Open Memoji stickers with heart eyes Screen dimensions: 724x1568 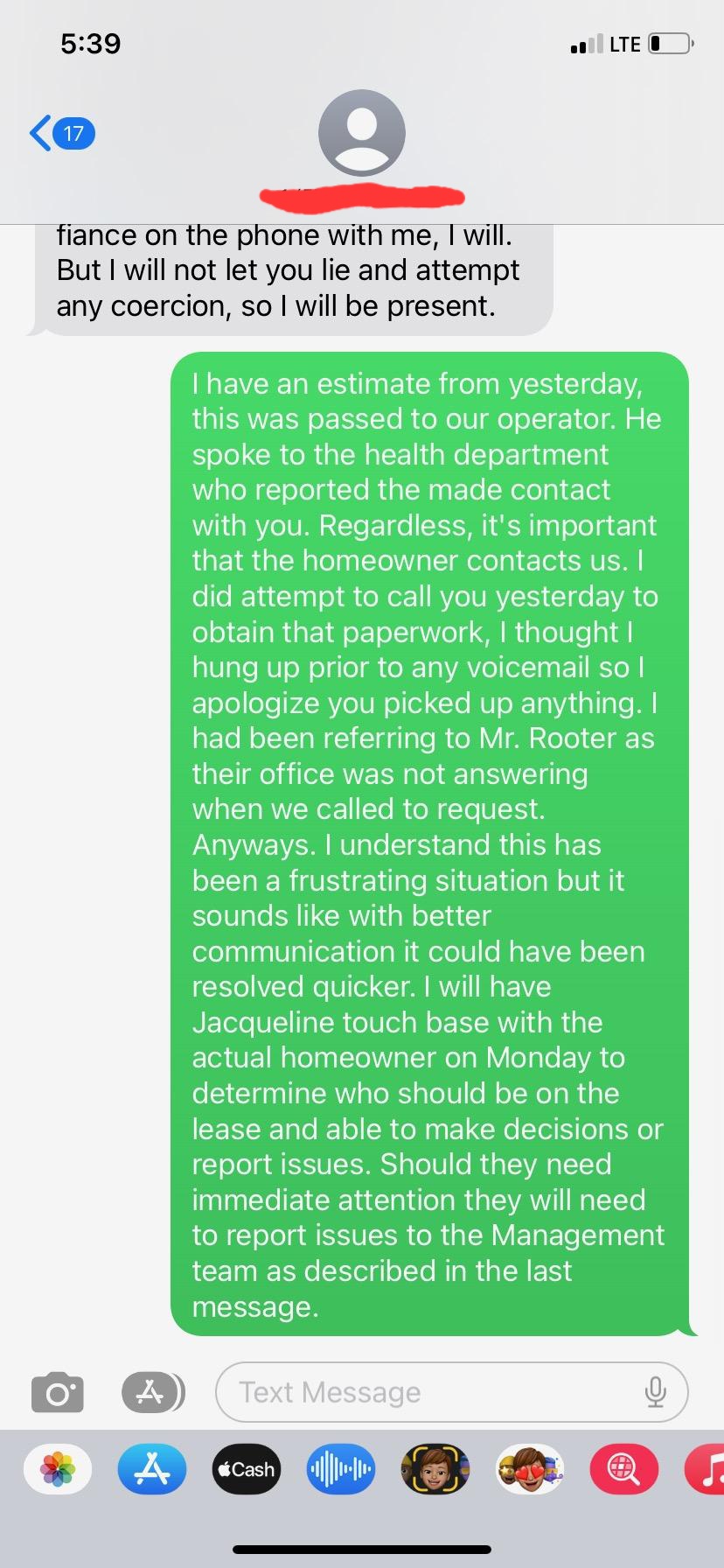tap(530, 1469)
